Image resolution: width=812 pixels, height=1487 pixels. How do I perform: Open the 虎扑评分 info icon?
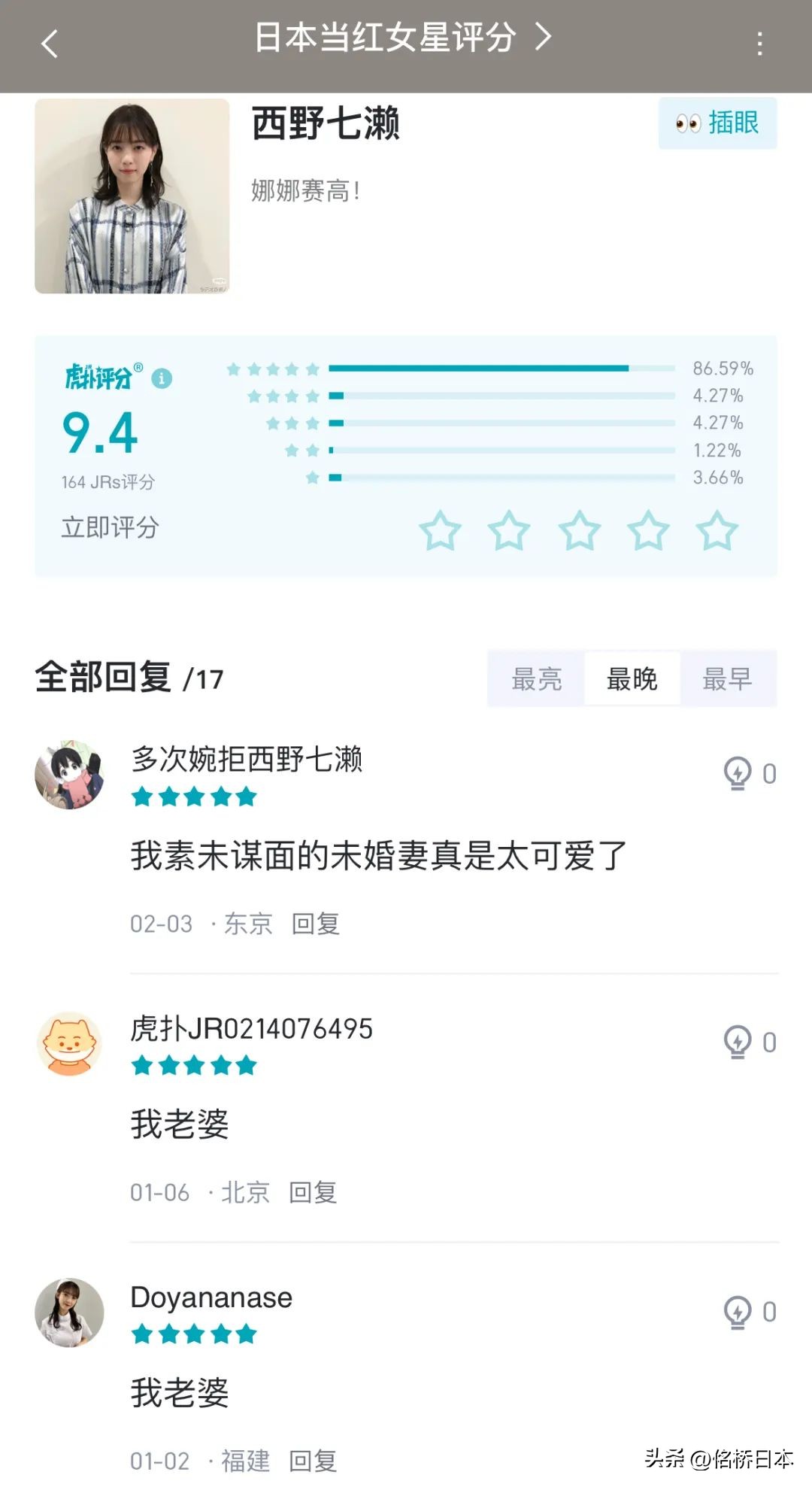(x=161, y=378)
